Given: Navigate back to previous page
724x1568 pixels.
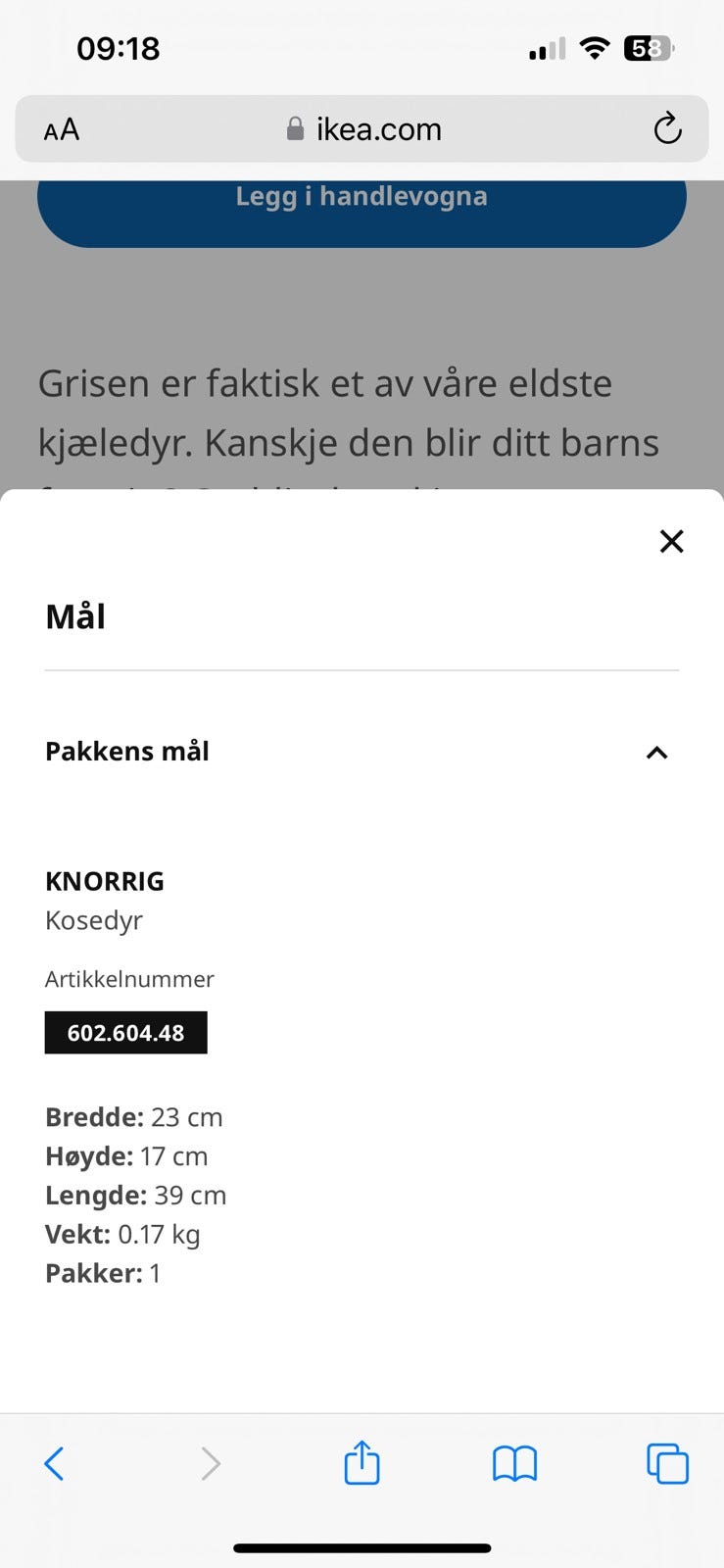Looking at the screenshot, I should tap(55, 1463).
